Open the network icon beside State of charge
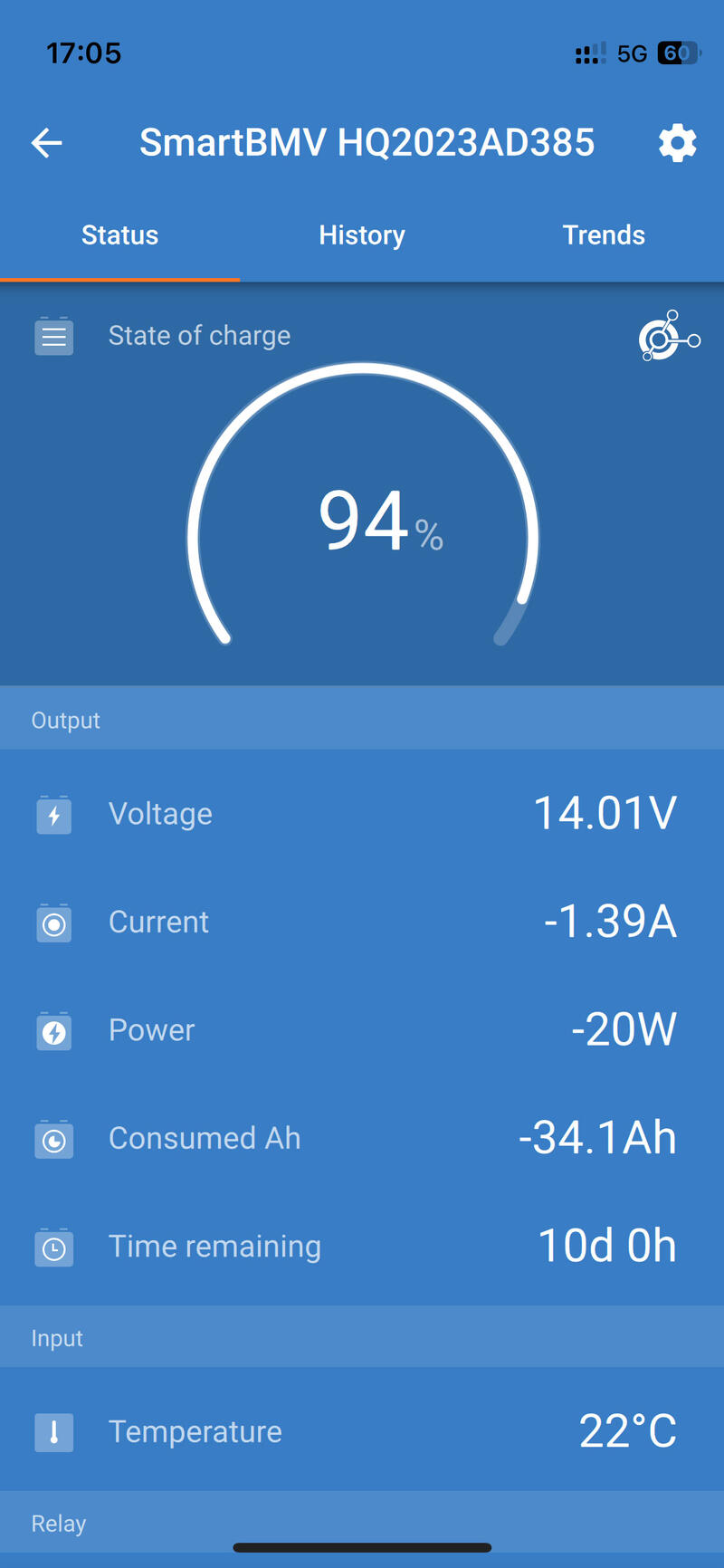724x1568 pixels. coord(668,337)
